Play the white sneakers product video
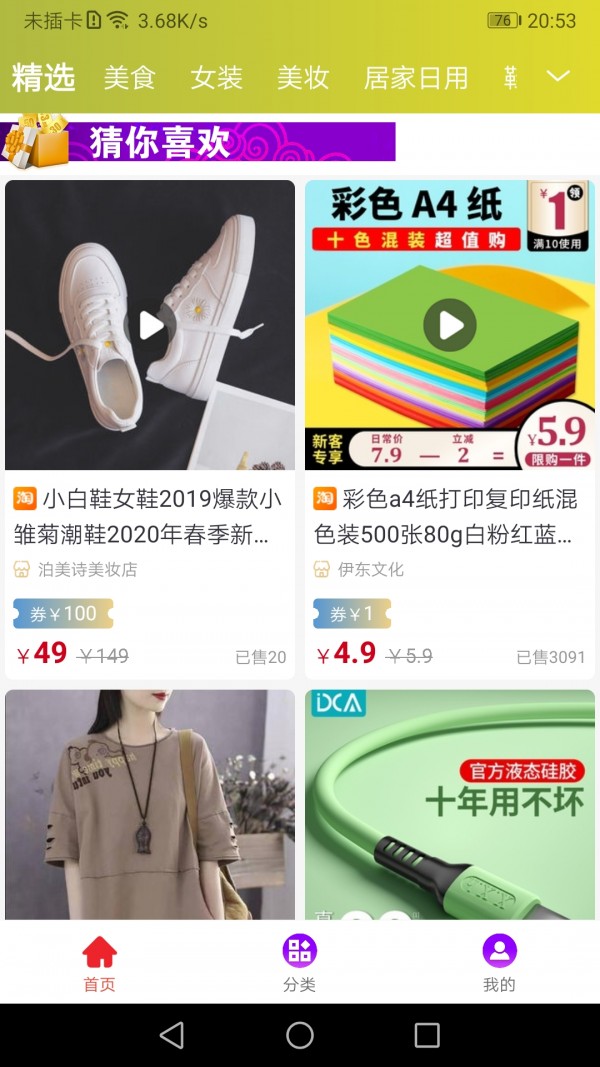 [151, 325]
